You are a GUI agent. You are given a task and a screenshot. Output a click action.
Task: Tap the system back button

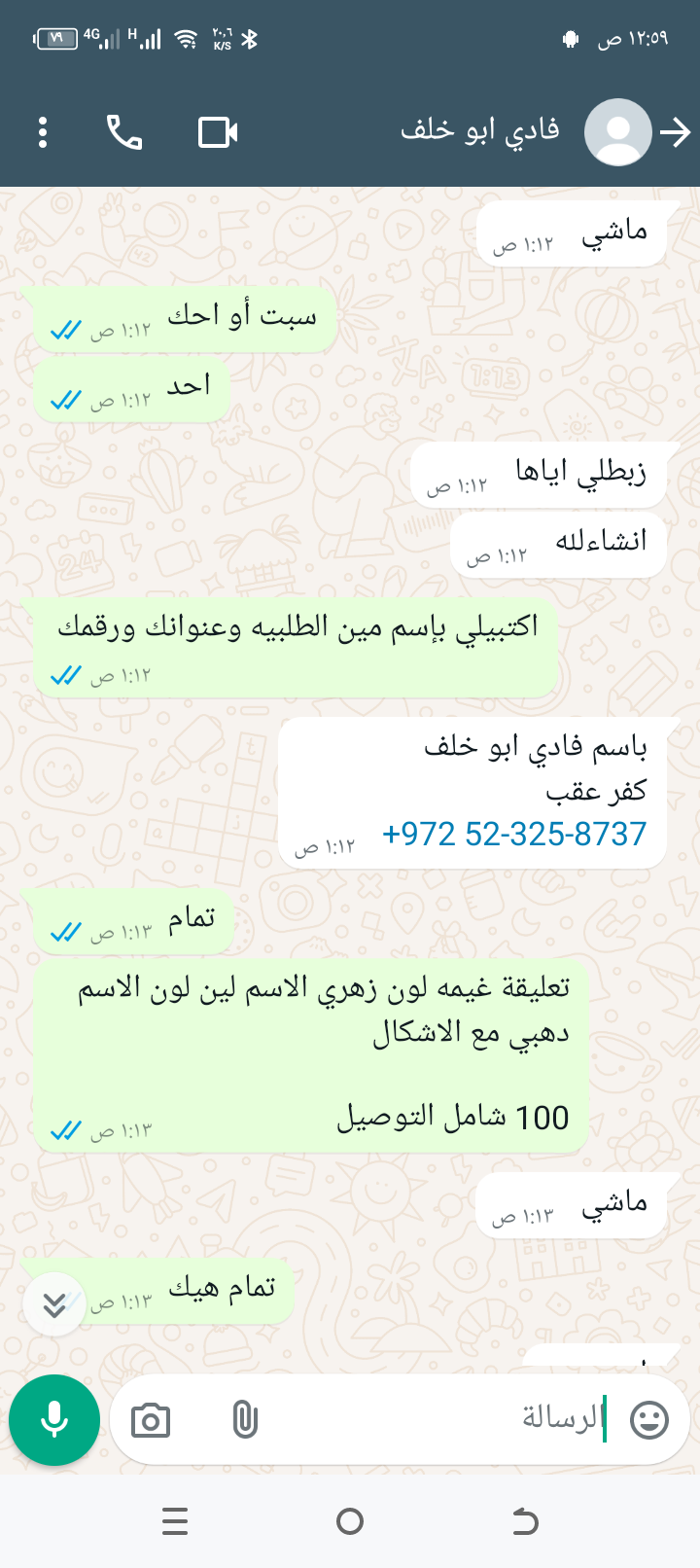(x=525, y=1521)
